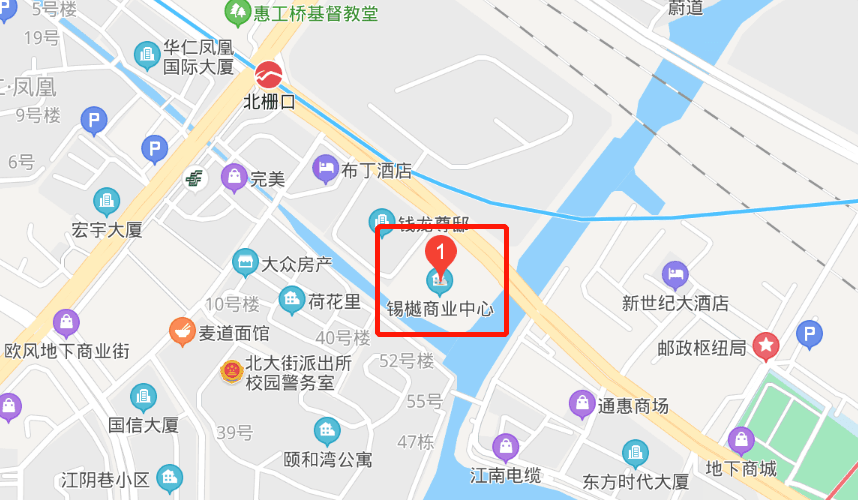Open 宏宇大厦 building marker

tap(107, 202)
